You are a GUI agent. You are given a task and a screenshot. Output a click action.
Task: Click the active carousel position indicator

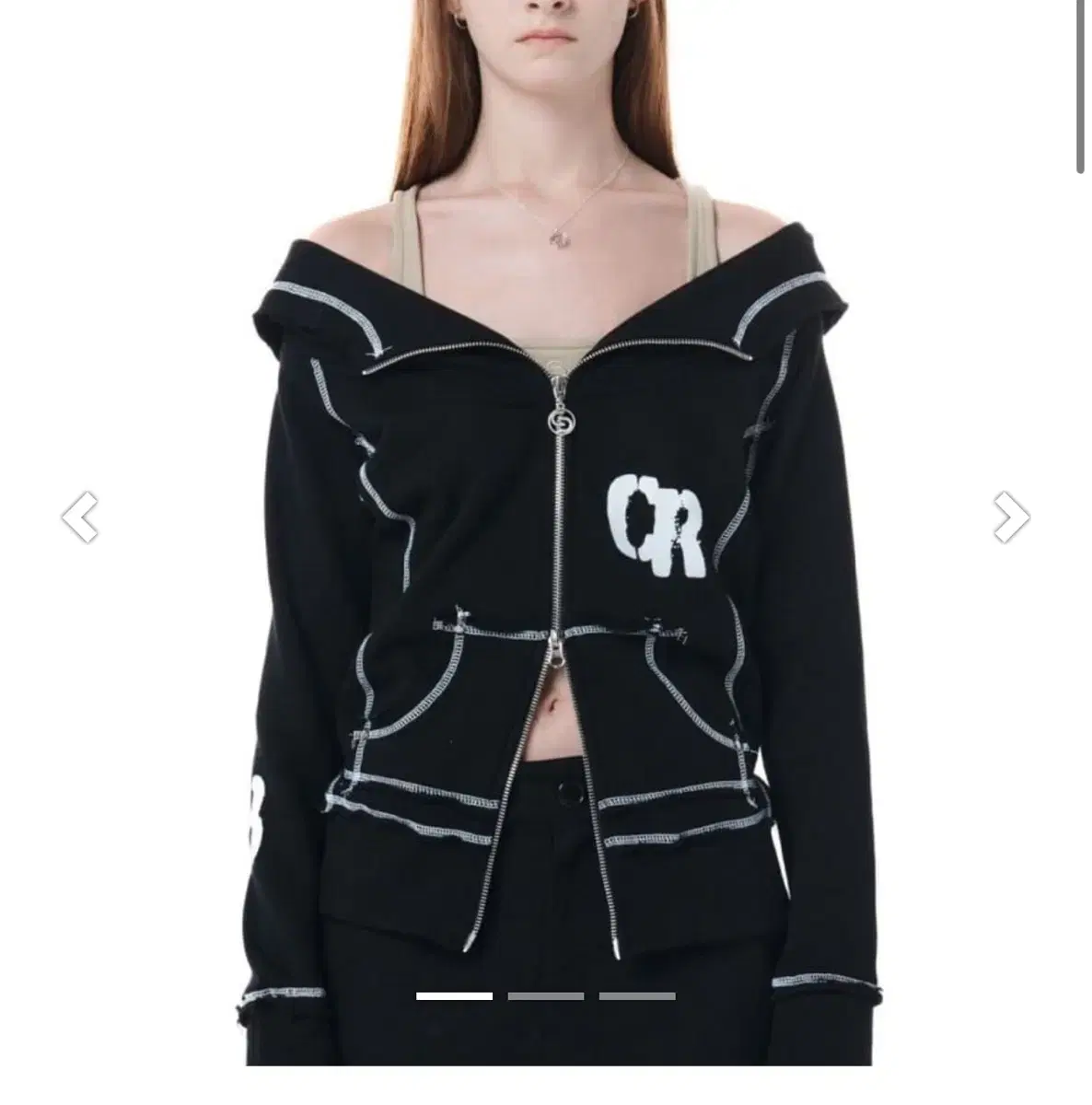(455, 994)
